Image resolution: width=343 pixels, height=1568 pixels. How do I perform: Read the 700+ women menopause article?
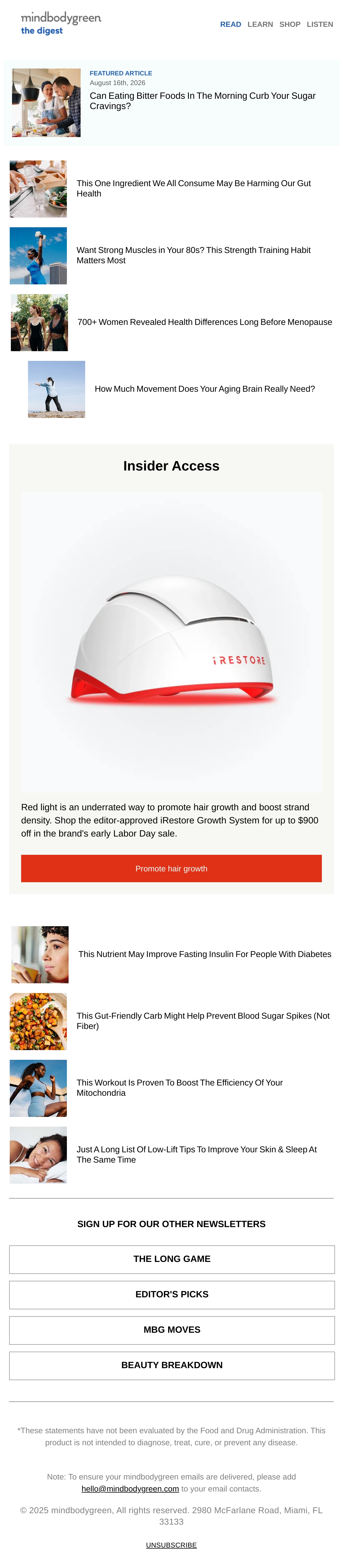205,322
